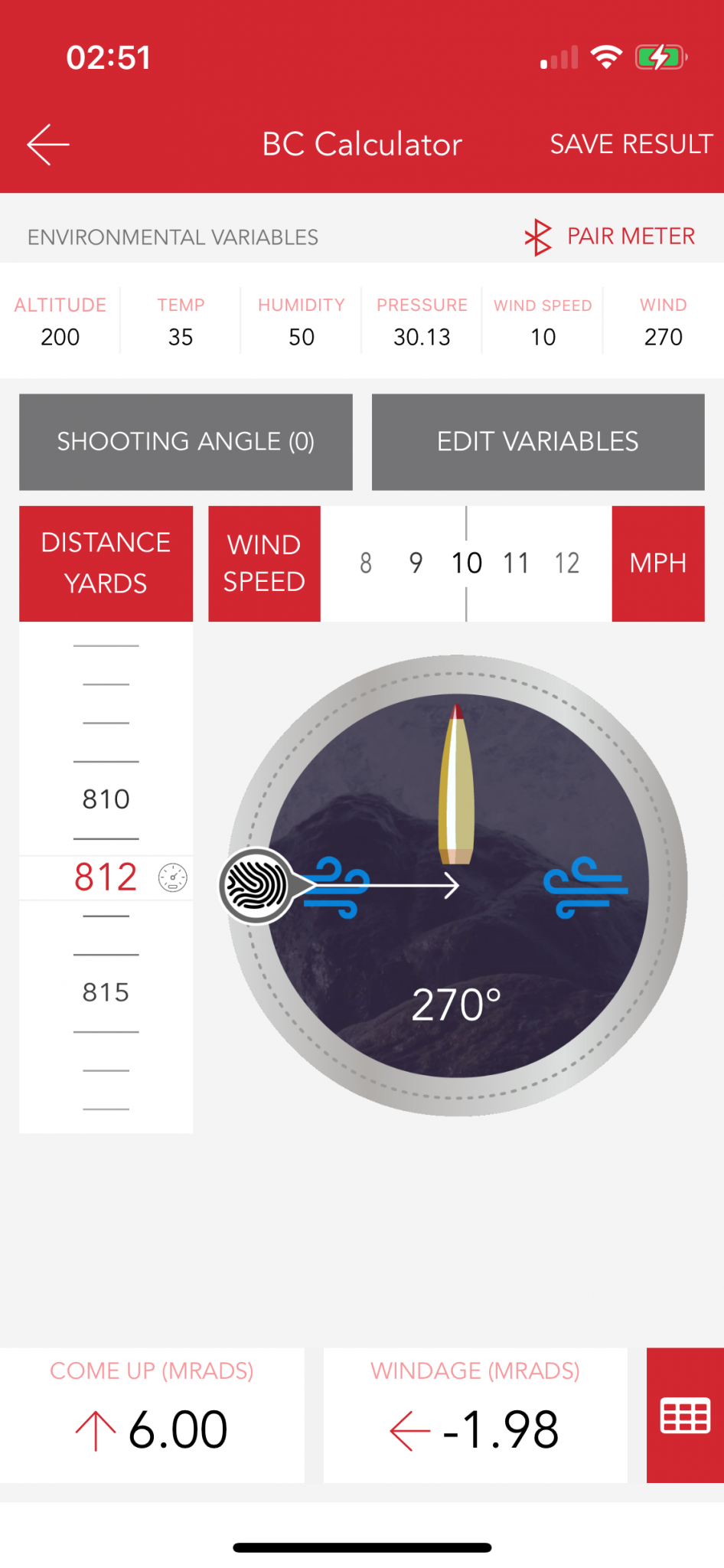This screenshot has width=724, height=1568.
Task: Open EDIT VARIABLES
Action: (x=537, y=442)
